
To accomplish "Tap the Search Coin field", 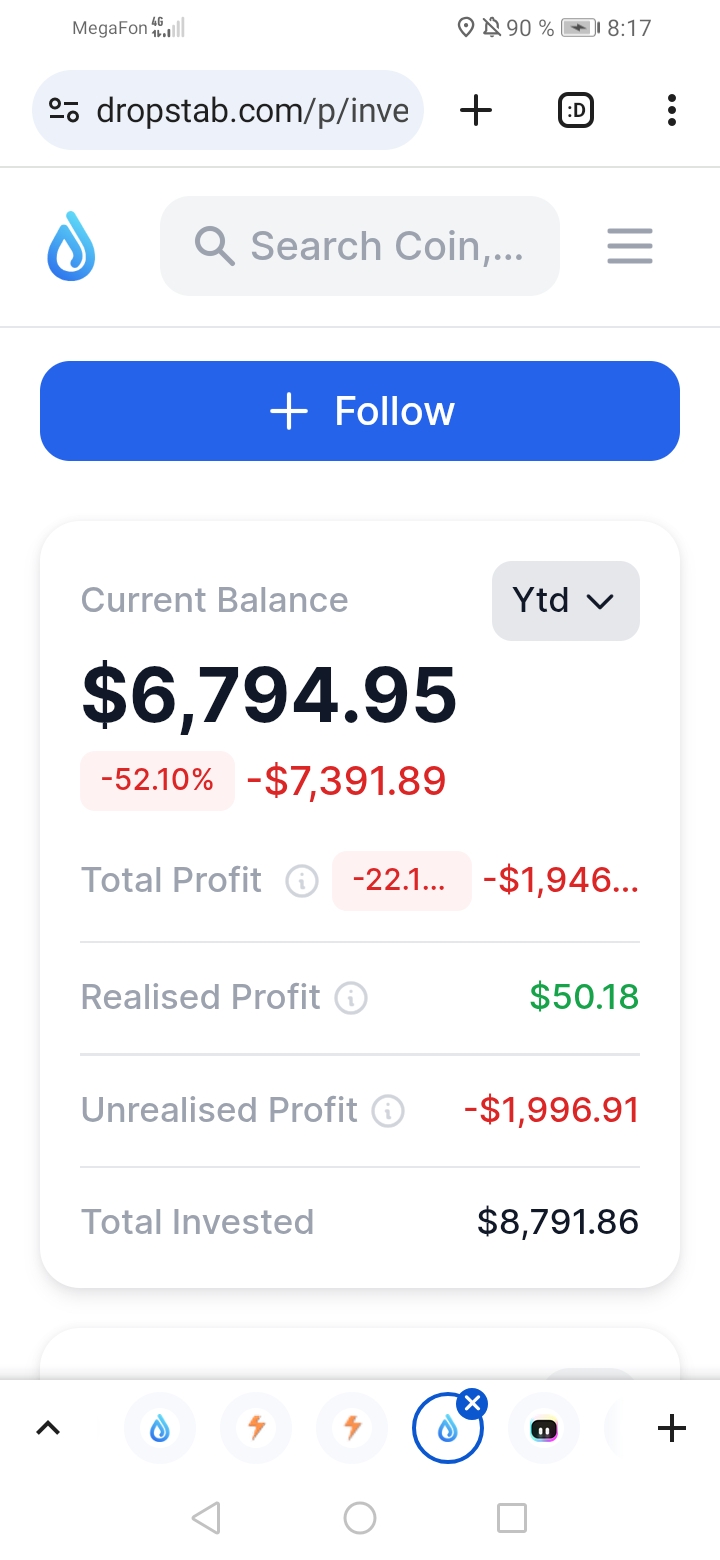I will (x=360, y=246).
